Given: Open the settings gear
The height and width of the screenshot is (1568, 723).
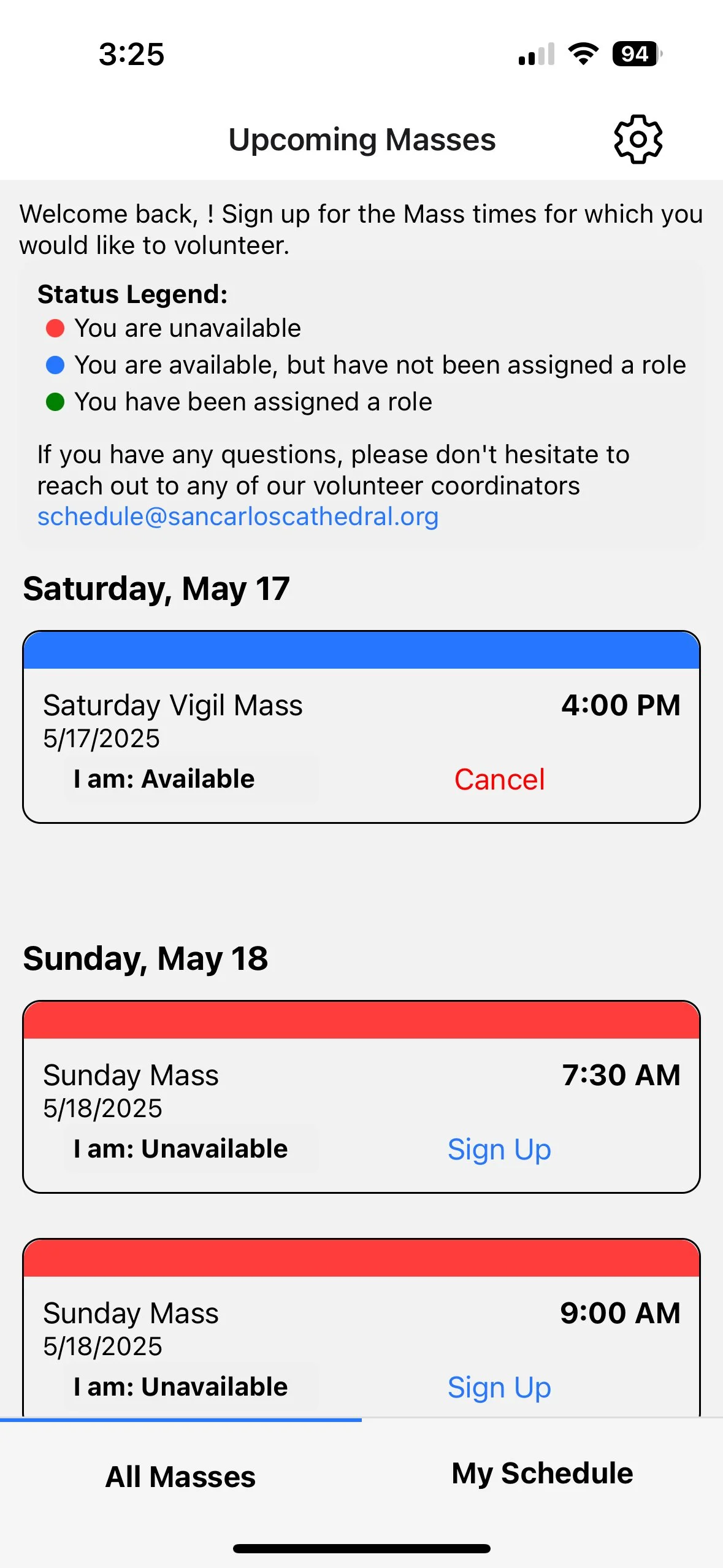Looking at the screenshot, I should tap(638, 139).
